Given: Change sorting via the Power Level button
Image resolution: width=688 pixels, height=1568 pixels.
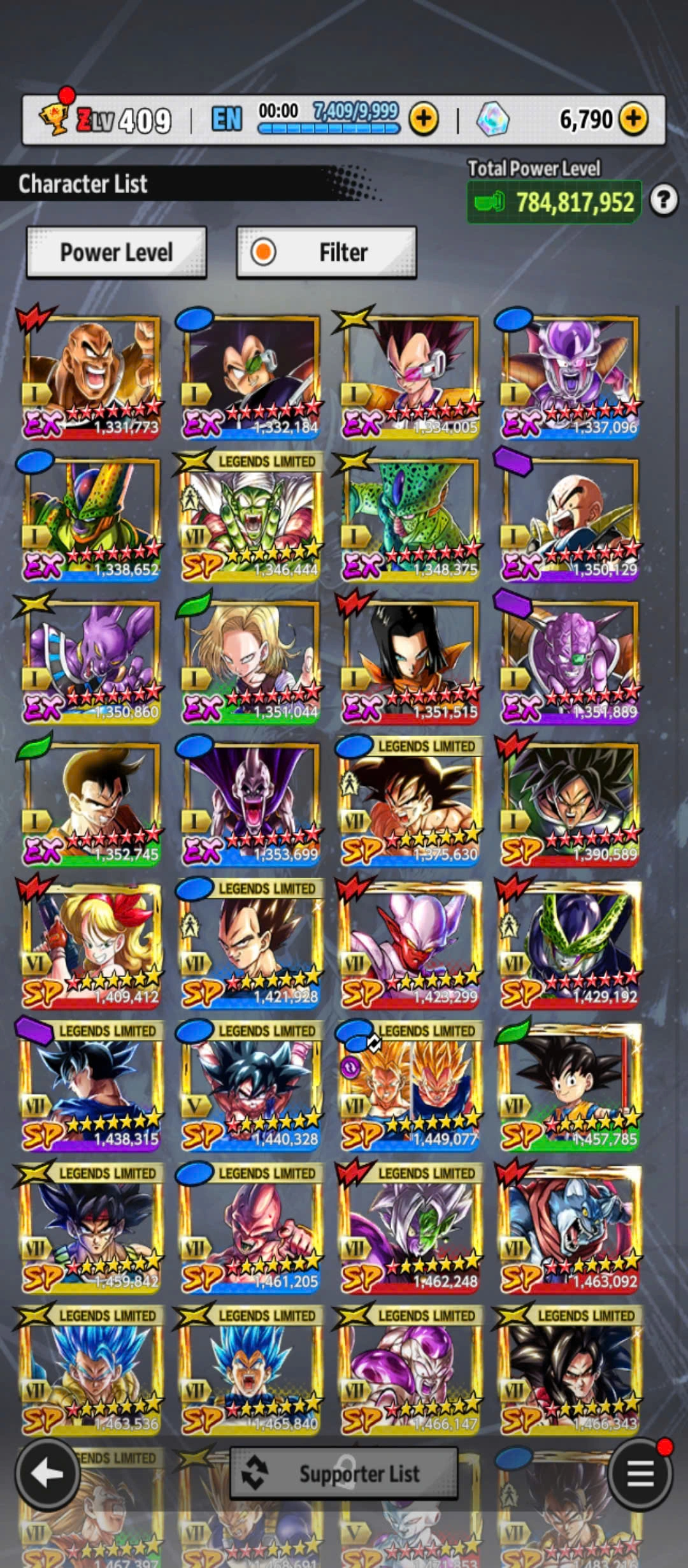Looking at the screenshot, I should [117, 252].
